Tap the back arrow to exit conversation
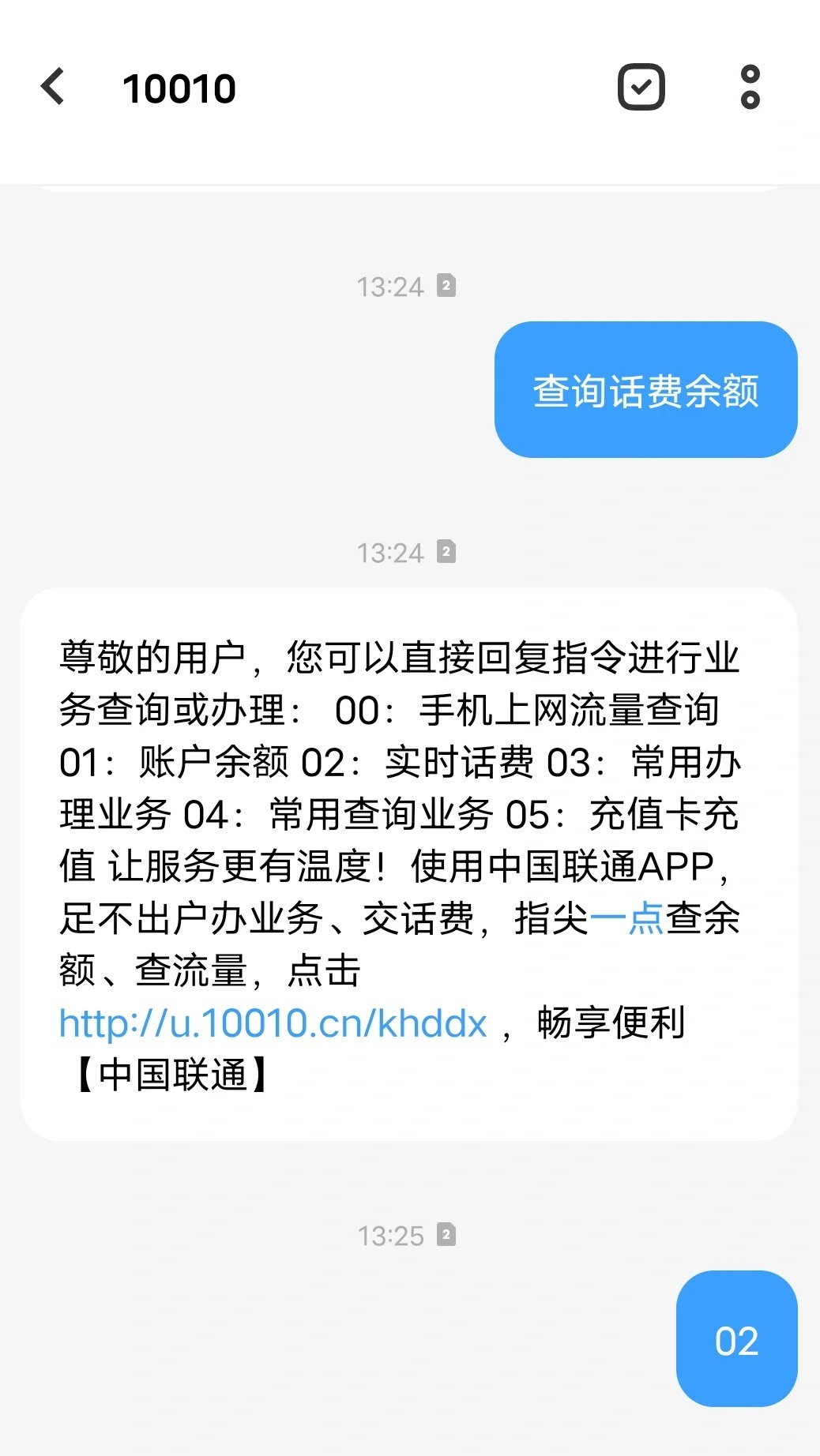Viewport: 820px width, 1456px height. [53, 87]
